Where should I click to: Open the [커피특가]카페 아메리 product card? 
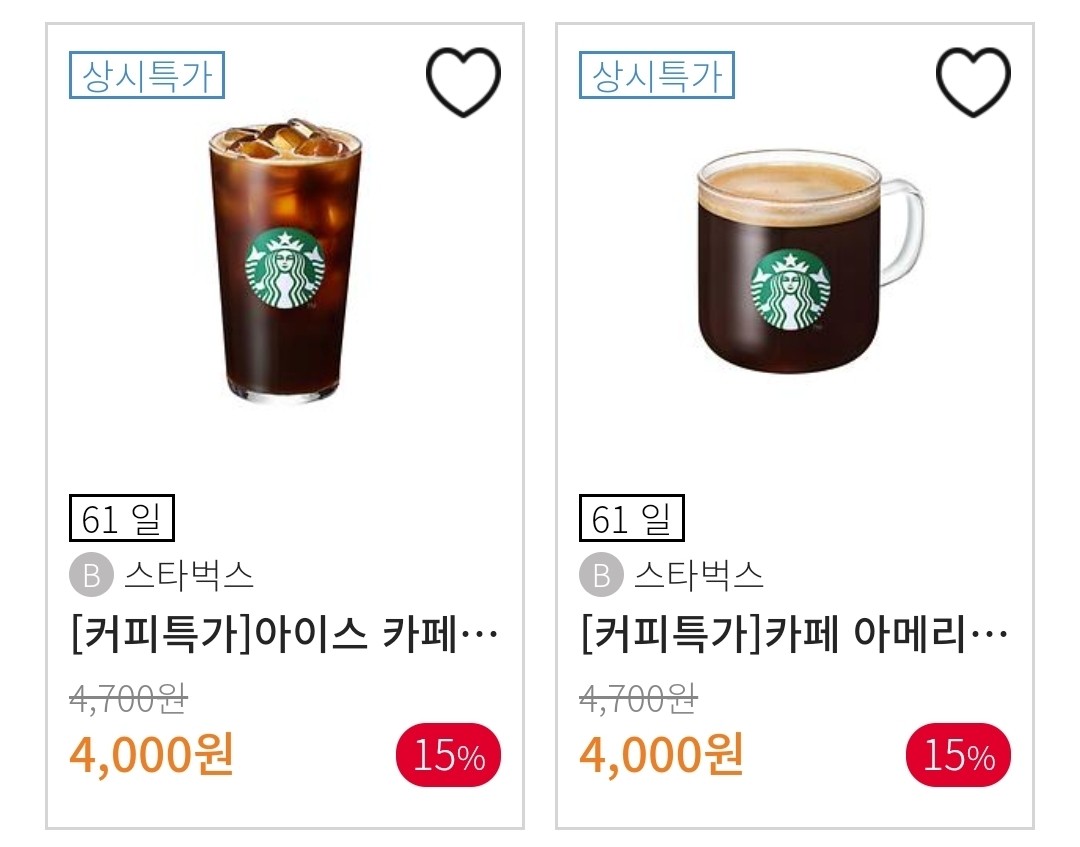793,635
